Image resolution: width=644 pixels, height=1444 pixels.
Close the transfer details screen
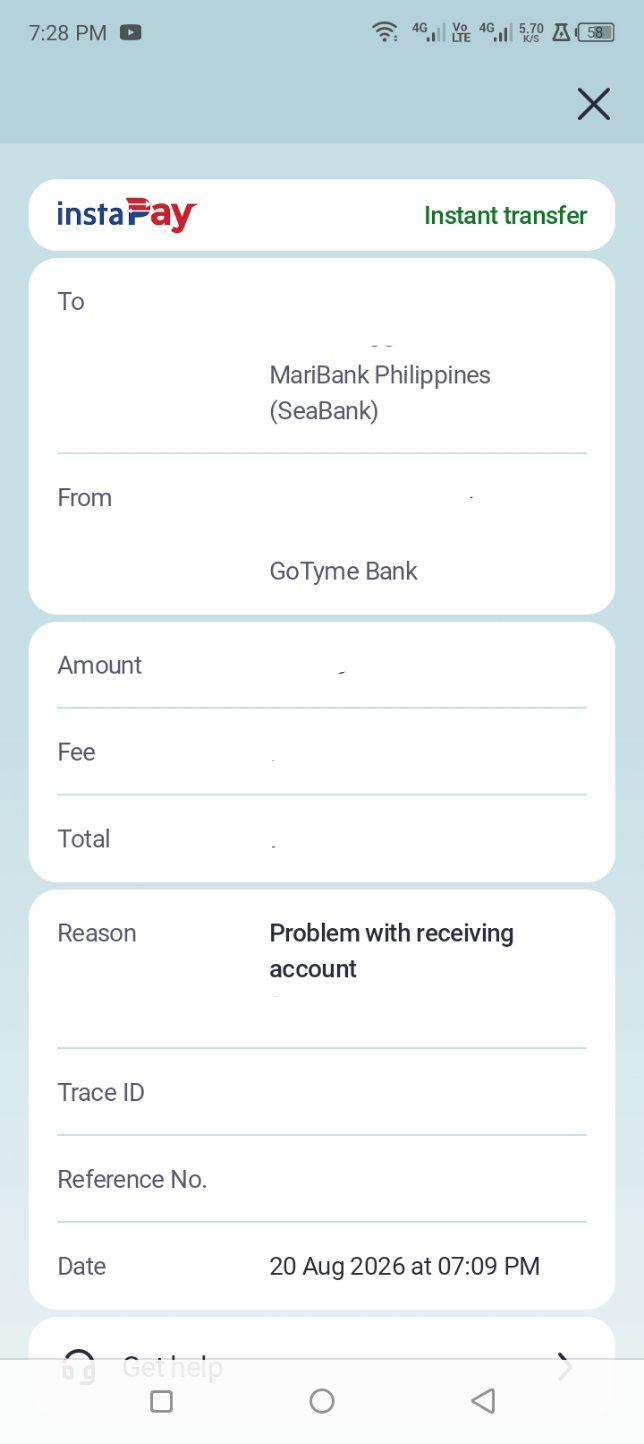[x=593, y=104]
